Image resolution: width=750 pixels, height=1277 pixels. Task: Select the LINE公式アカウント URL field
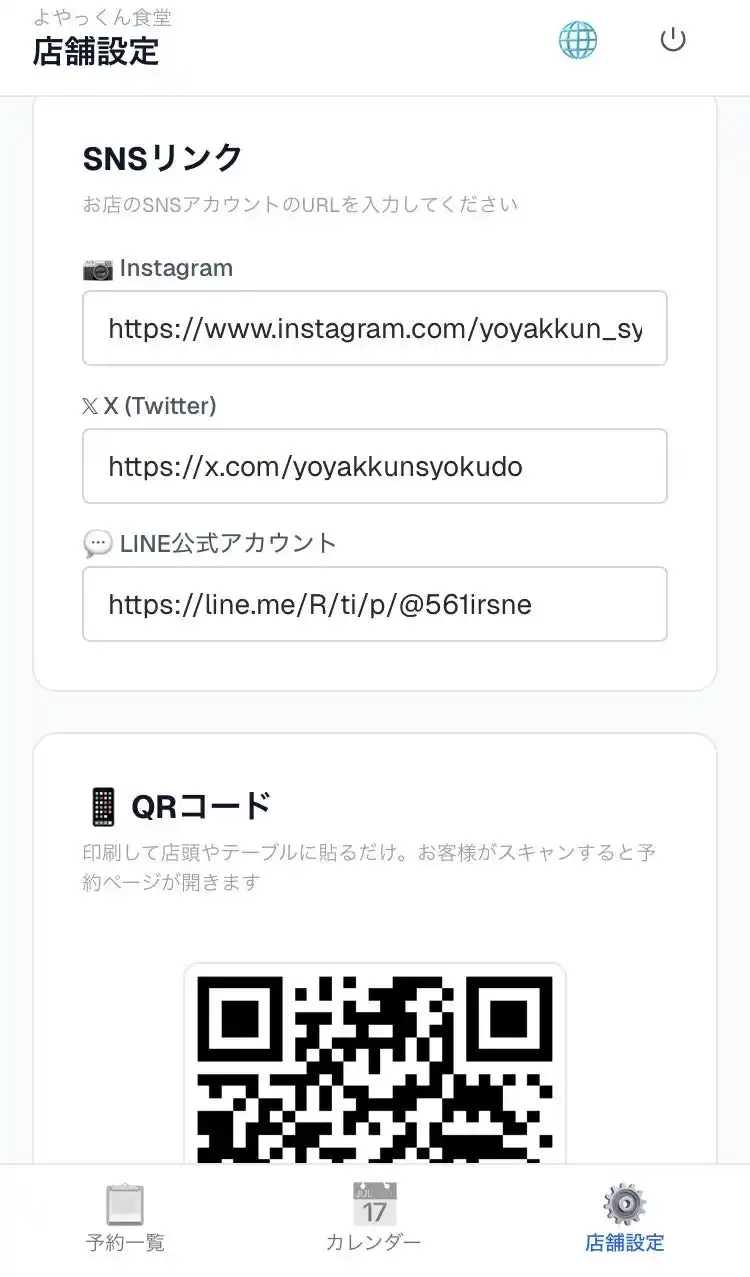[374, 604]
